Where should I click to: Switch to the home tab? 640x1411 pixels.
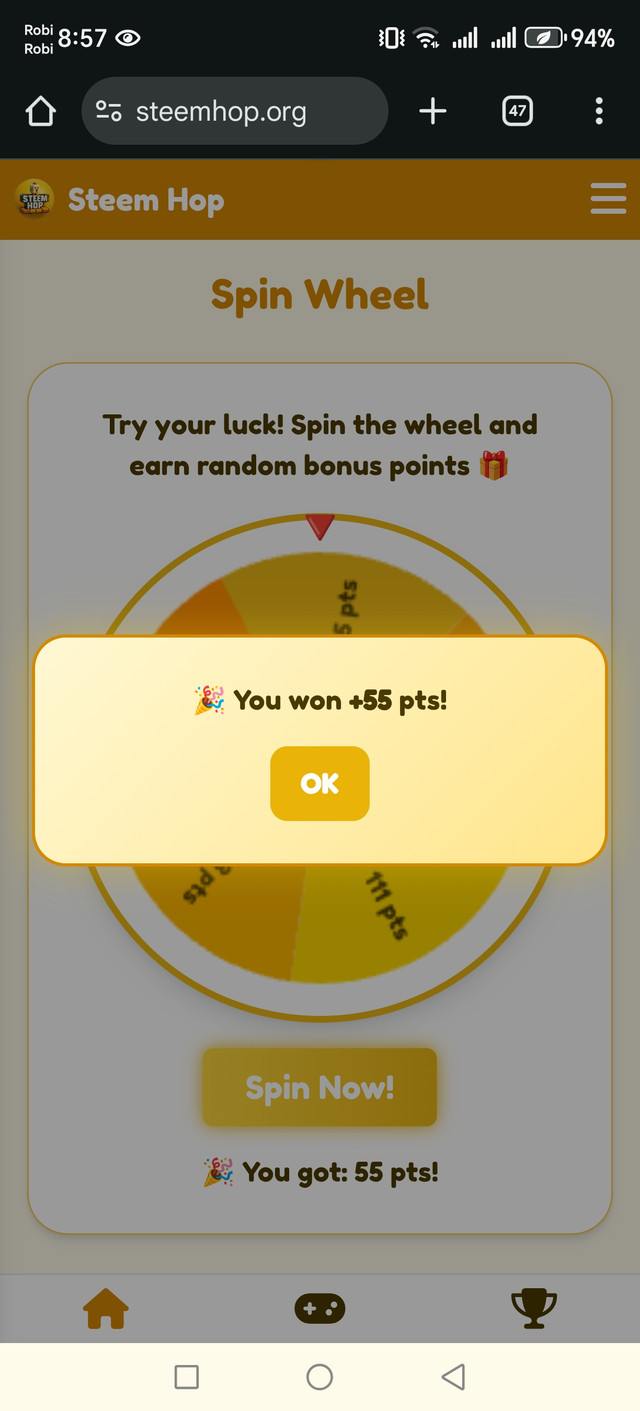tap(106, 1308)
